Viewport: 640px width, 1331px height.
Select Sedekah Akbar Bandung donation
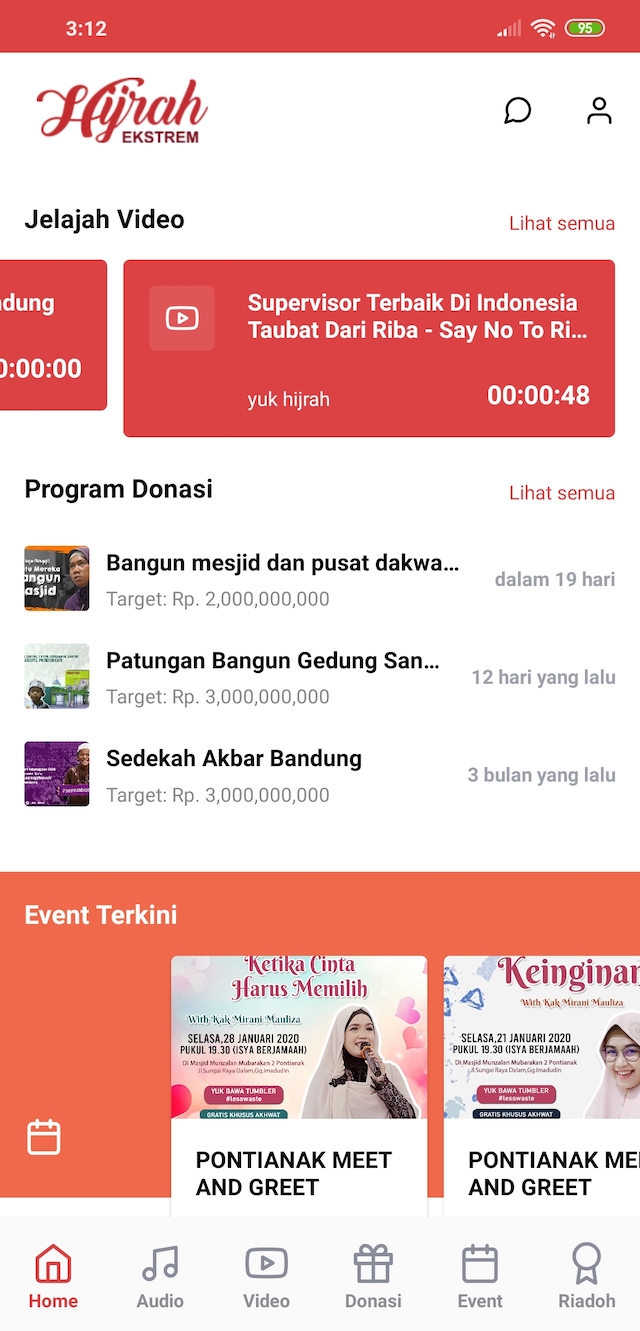[x=234, y=775]
